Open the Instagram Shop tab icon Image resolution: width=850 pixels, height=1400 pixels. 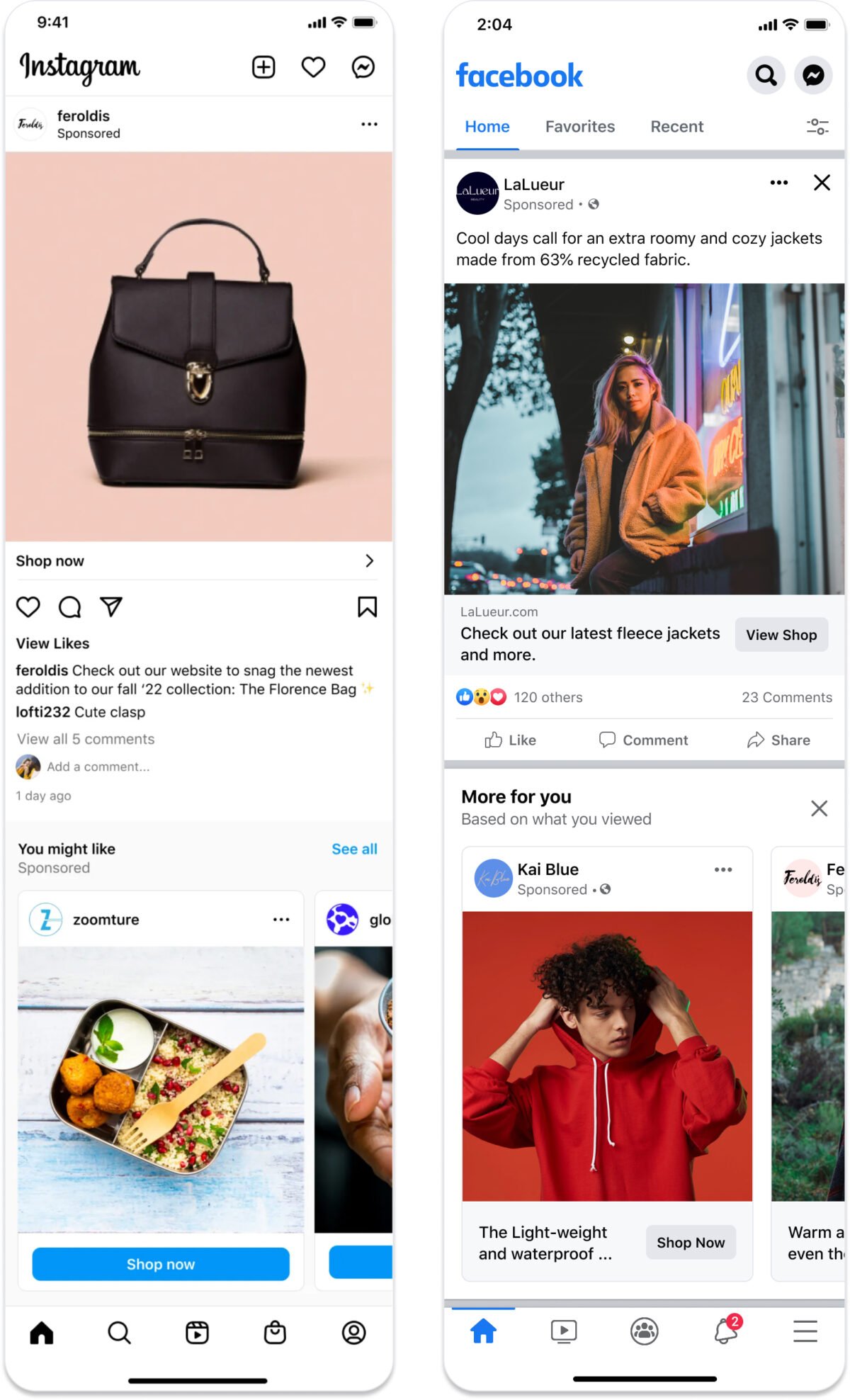(x=274, y=1332)
